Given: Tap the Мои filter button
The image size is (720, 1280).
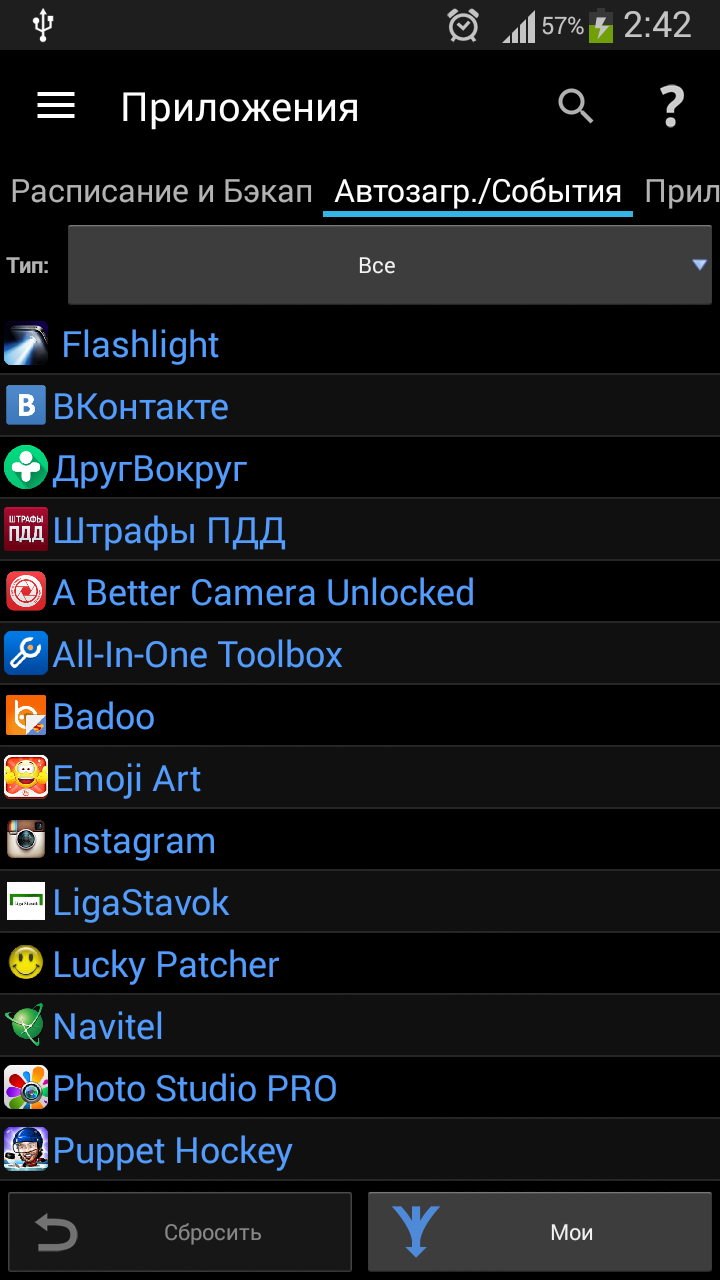Looking at the screenshot, I should (x=540, y=1232).
